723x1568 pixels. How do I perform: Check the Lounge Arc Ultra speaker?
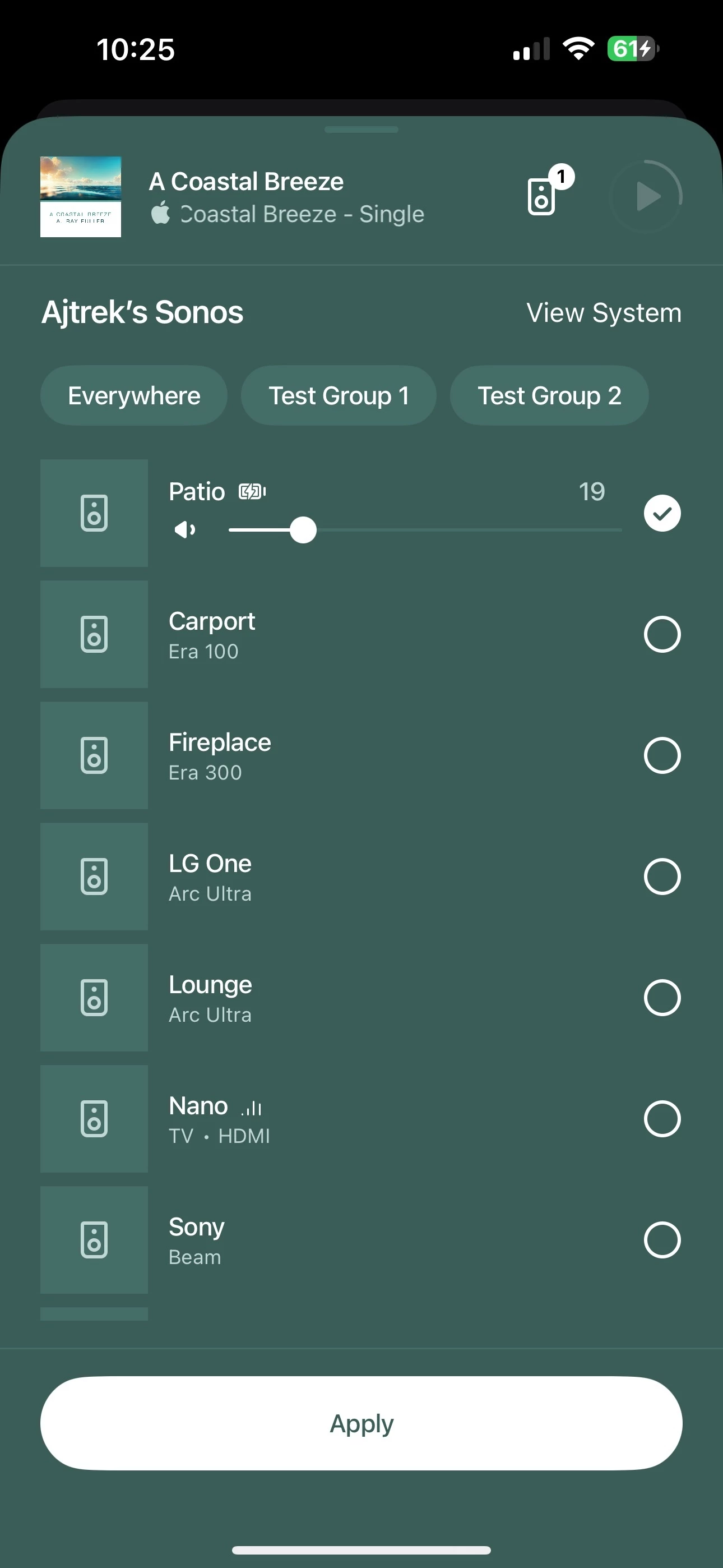[662, 998]
